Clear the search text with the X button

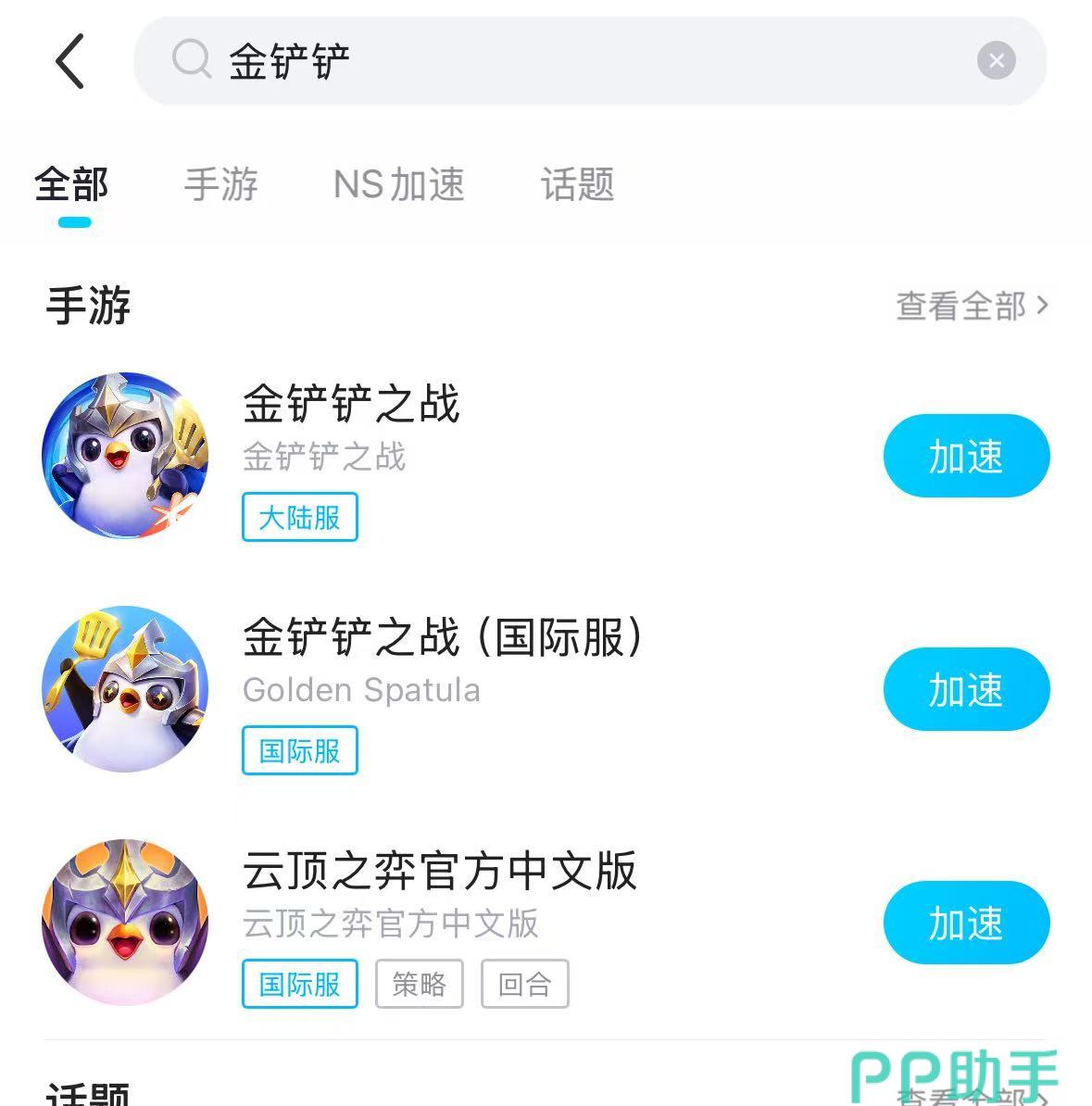[x=996, y=61]
